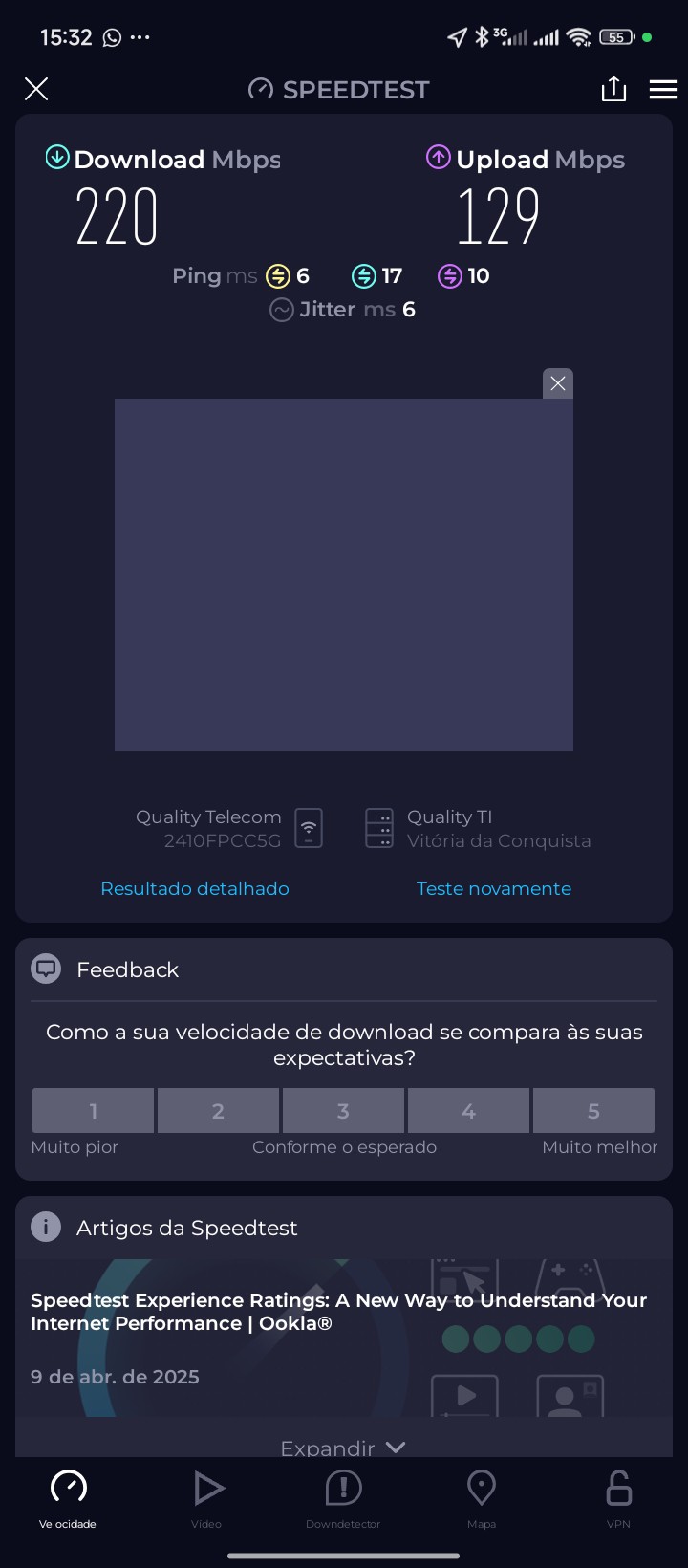Screen dimensions: 688x1568
Task: Open Resultado detalhado link
Action: 195,888
